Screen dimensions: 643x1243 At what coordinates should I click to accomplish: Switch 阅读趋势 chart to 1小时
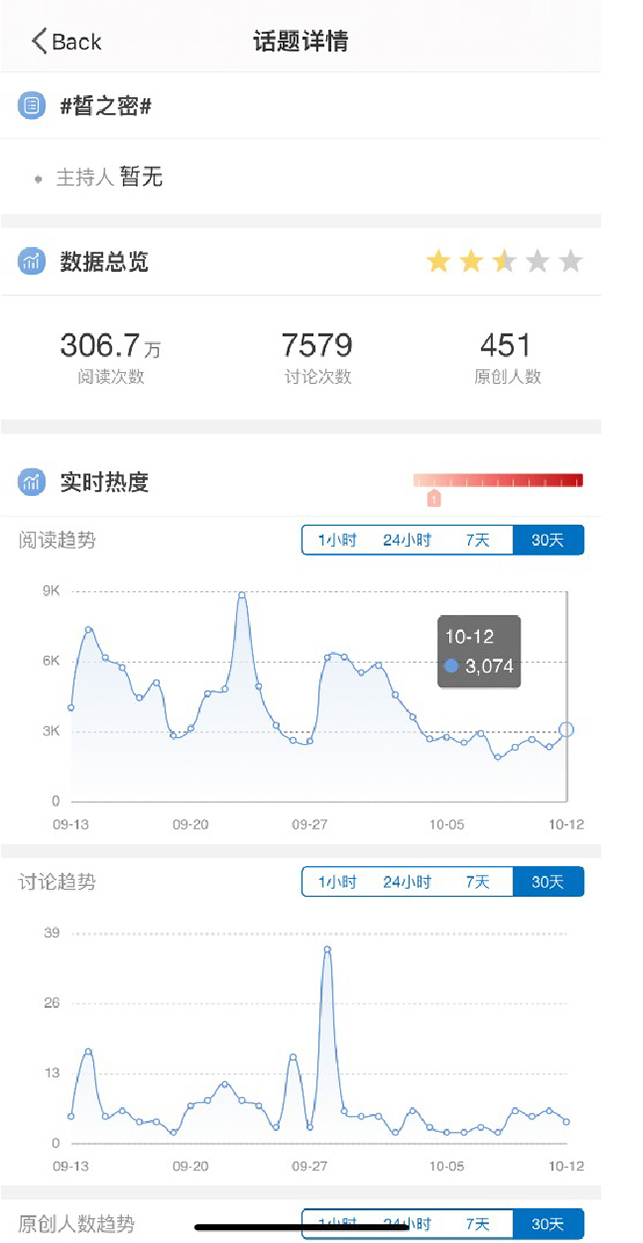(337, 541)
